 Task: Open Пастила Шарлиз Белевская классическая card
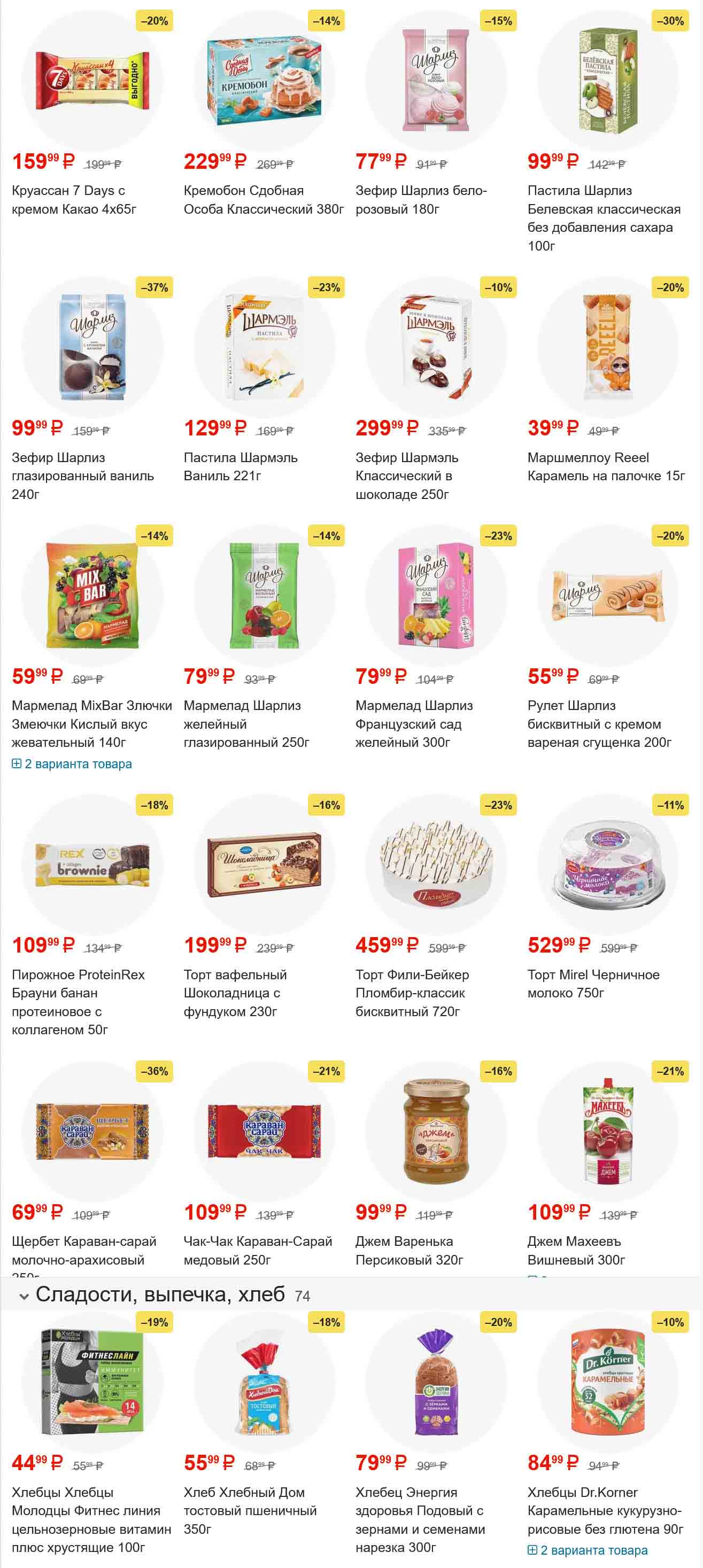tap(607, 80)
